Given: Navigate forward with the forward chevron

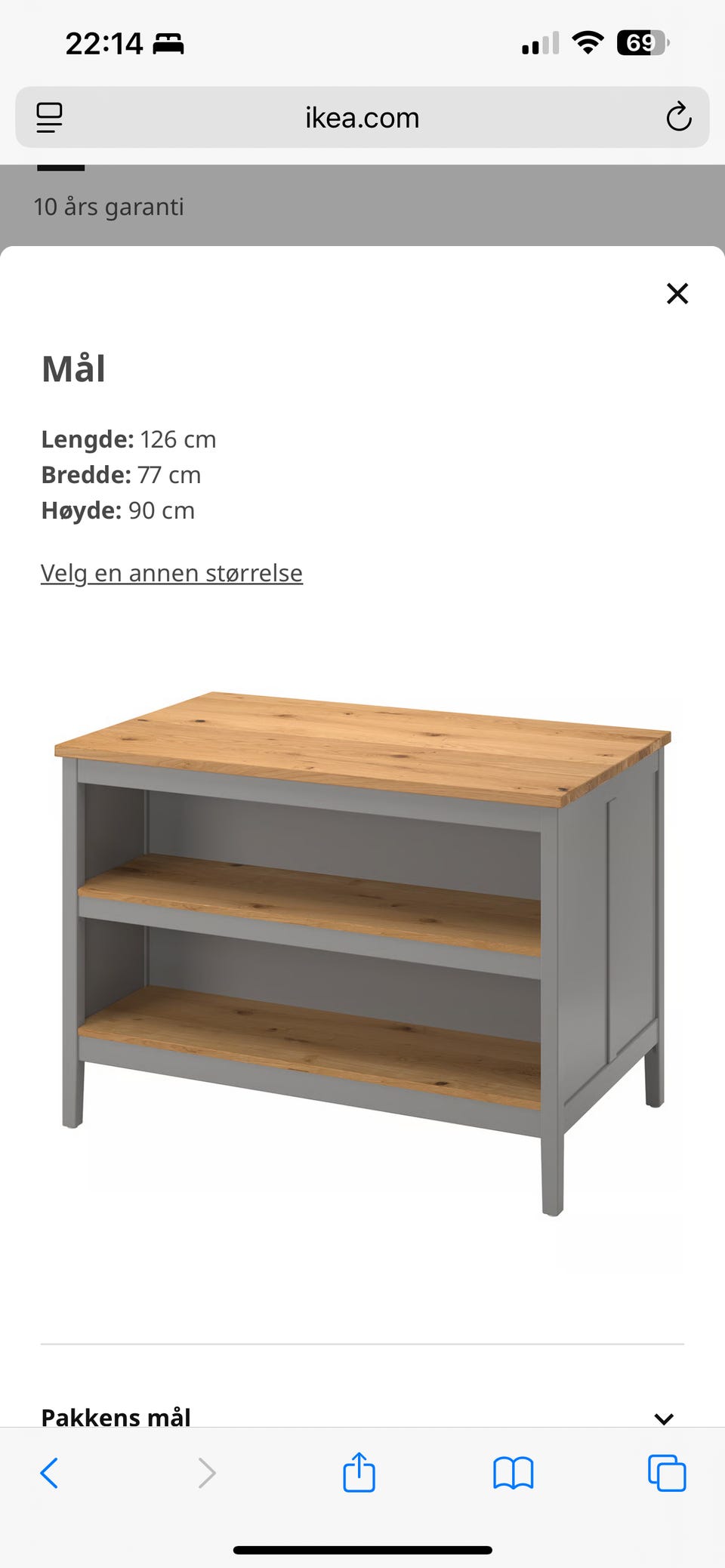Looking at the screenshot, I should (207, 1473).
